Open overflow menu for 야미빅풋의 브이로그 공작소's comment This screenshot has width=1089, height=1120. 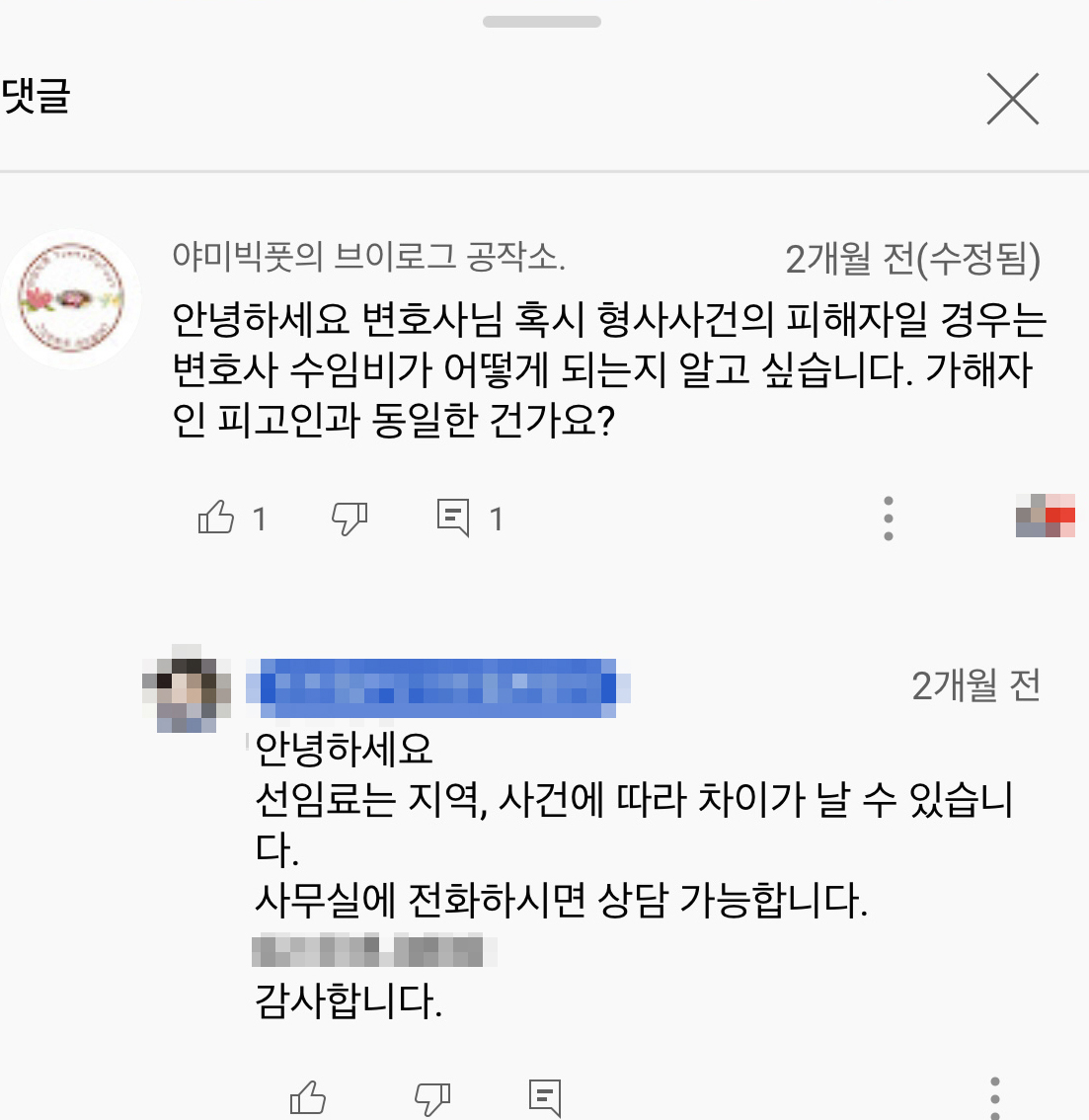pos(889,518)
